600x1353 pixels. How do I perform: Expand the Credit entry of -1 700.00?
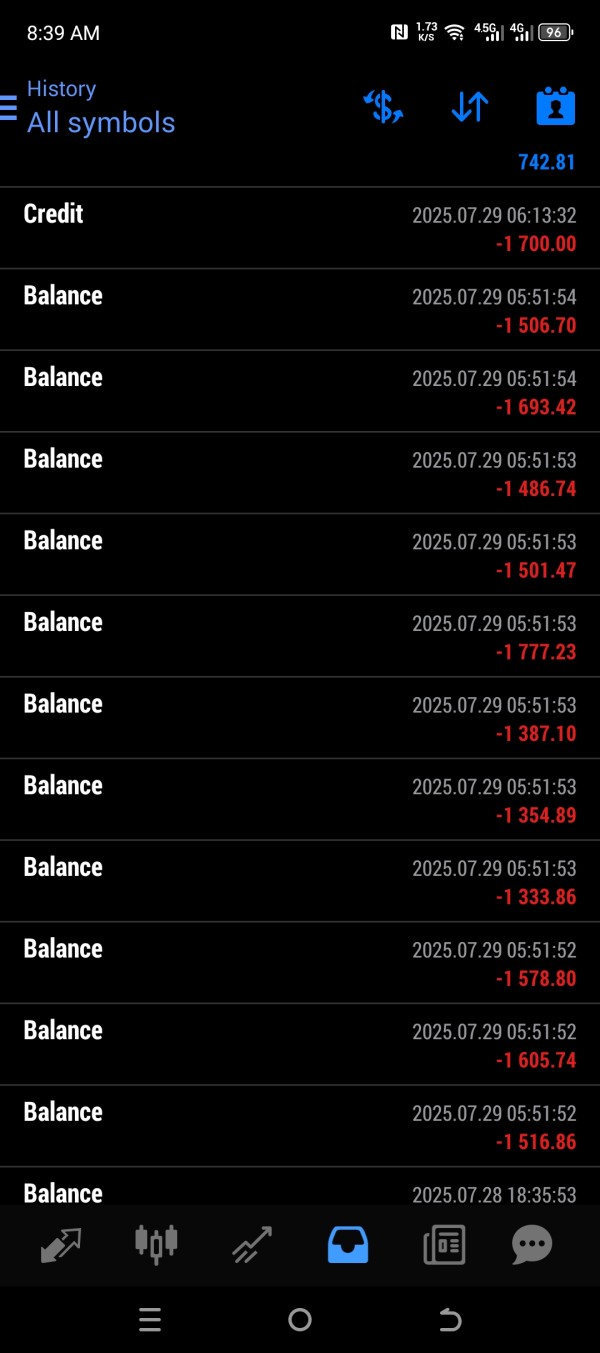tap(300, 228)
